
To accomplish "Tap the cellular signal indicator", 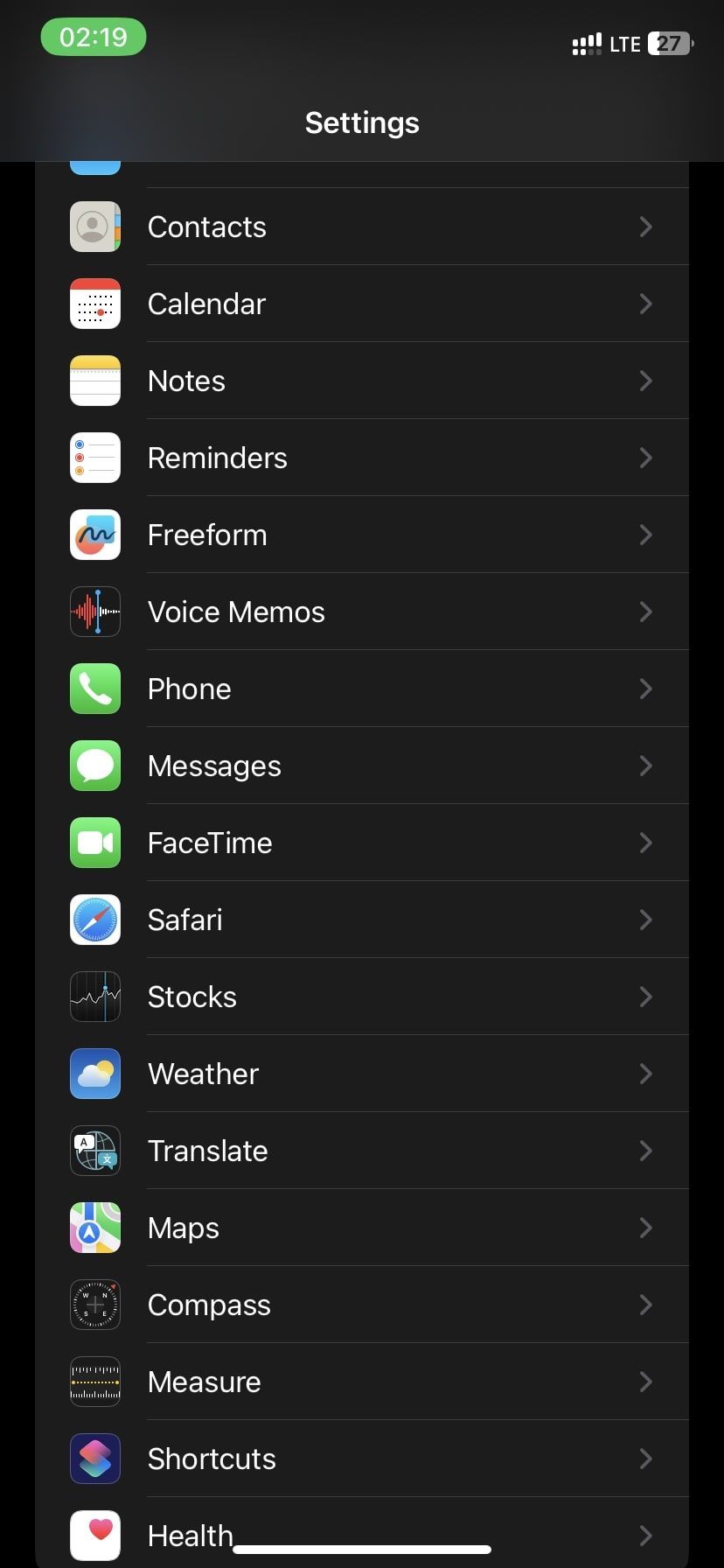I will [586, 43].
